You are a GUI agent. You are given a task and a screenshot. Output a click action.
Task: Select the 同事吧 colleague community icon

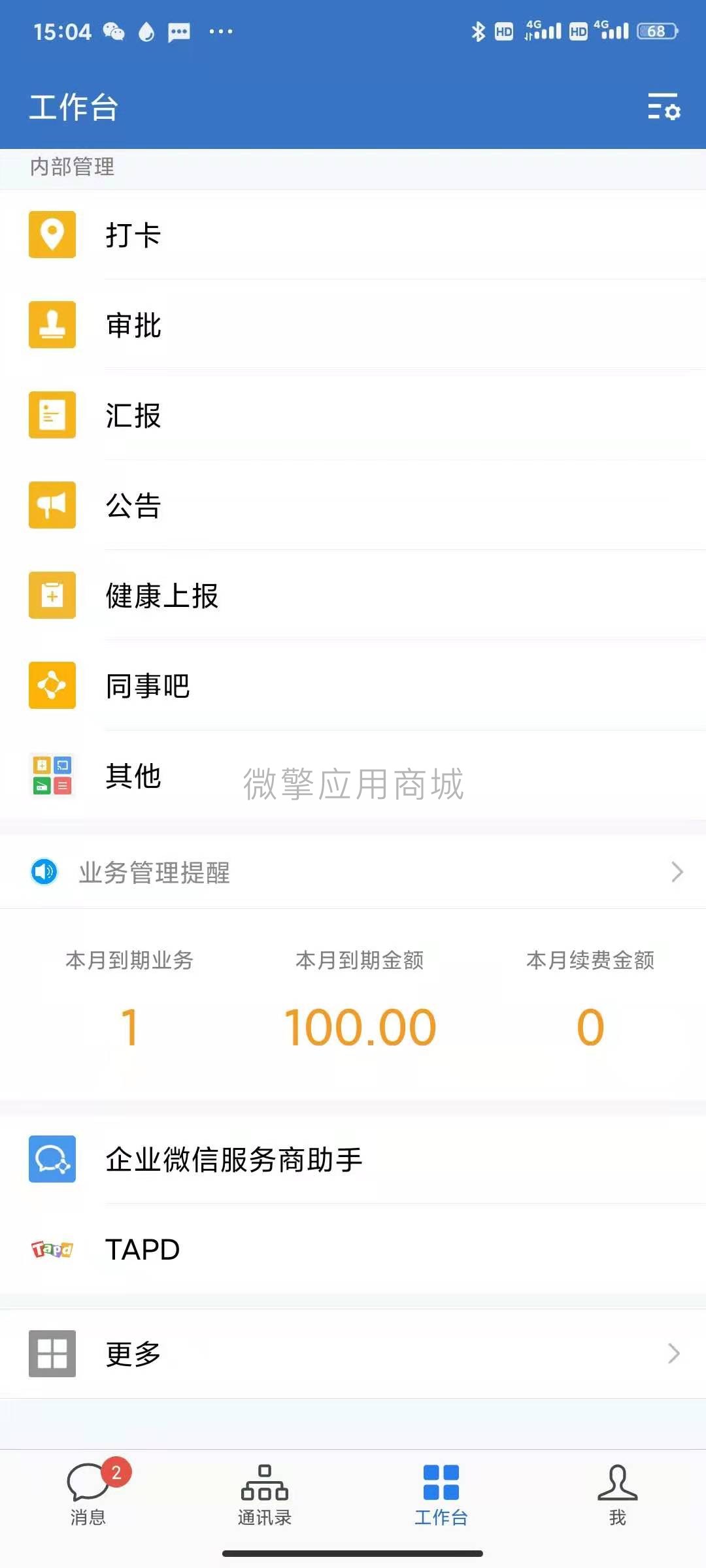[x=52, y=685]
